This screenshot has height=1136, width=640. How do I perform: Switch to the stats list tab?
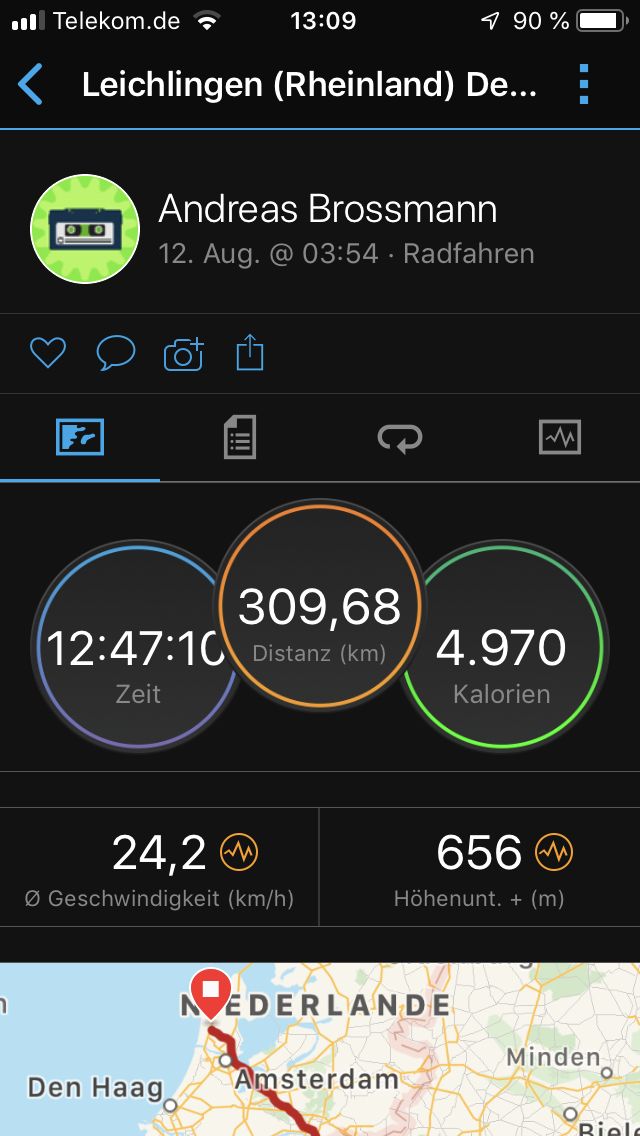(240, 438)
